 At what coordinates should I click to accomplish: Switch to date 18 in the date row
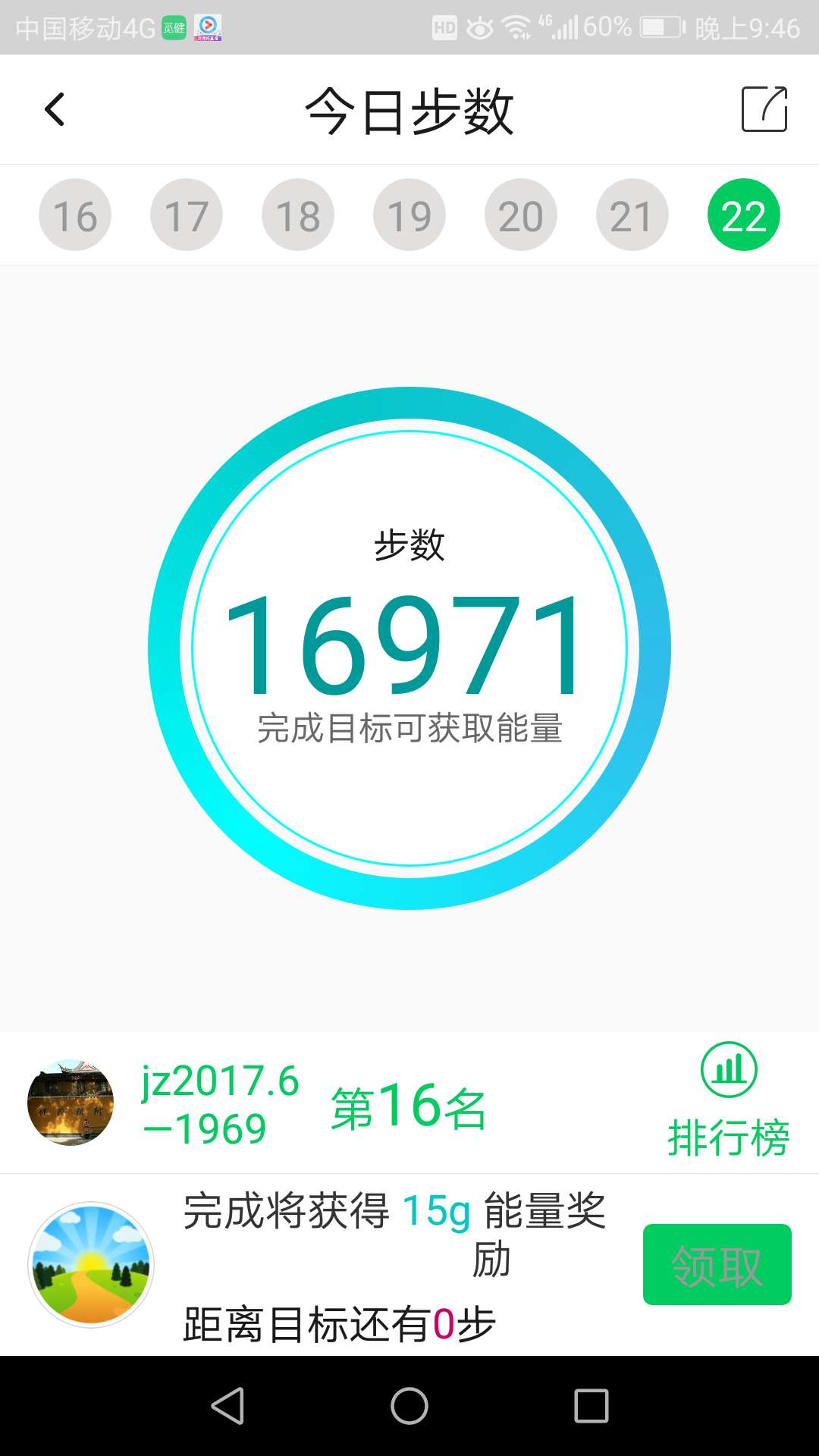(x=297, y=214)
